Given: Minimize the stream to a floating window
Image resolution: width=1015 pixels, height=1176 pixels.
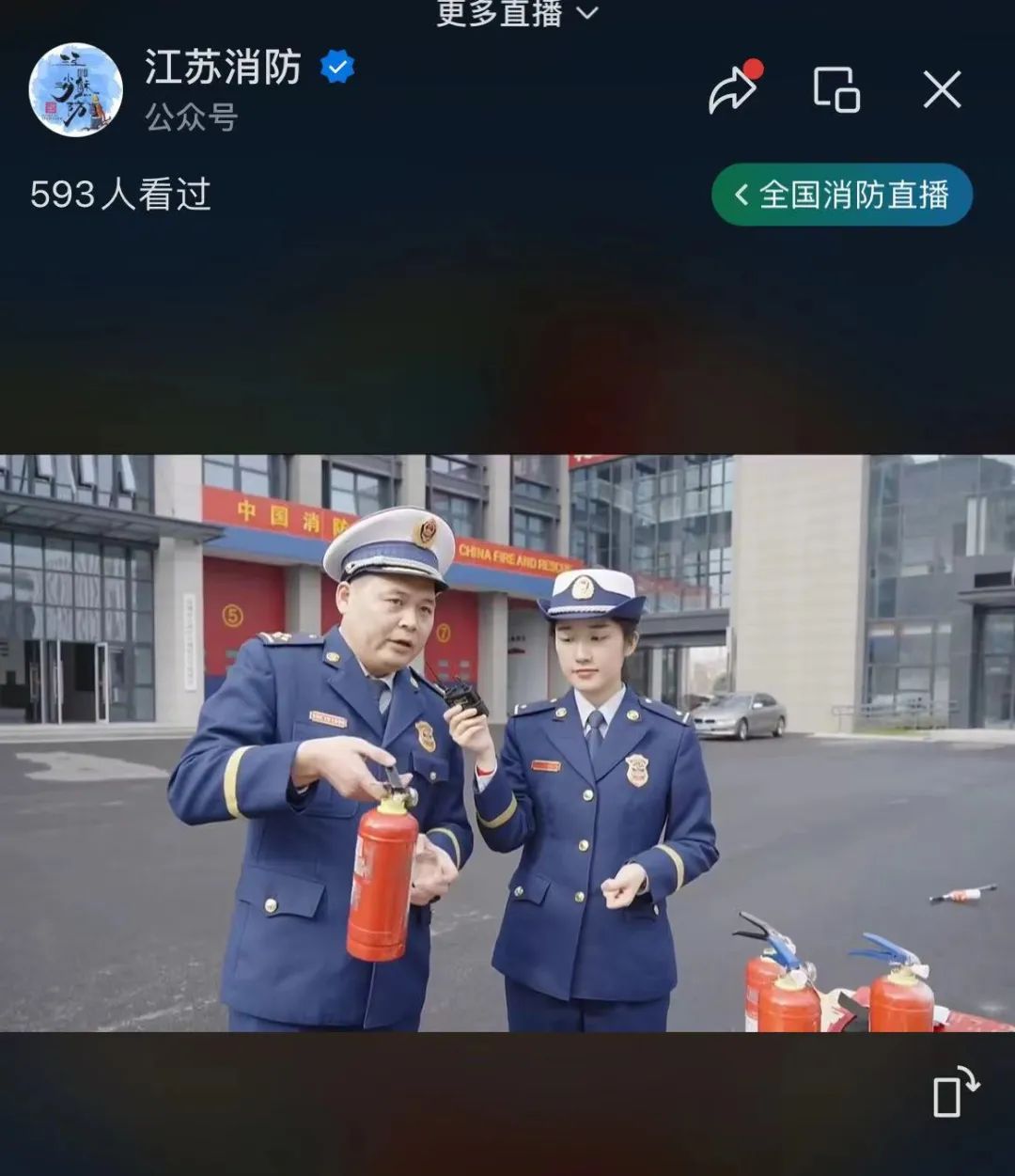Looking at the screenshot, I should coord(836,90).
